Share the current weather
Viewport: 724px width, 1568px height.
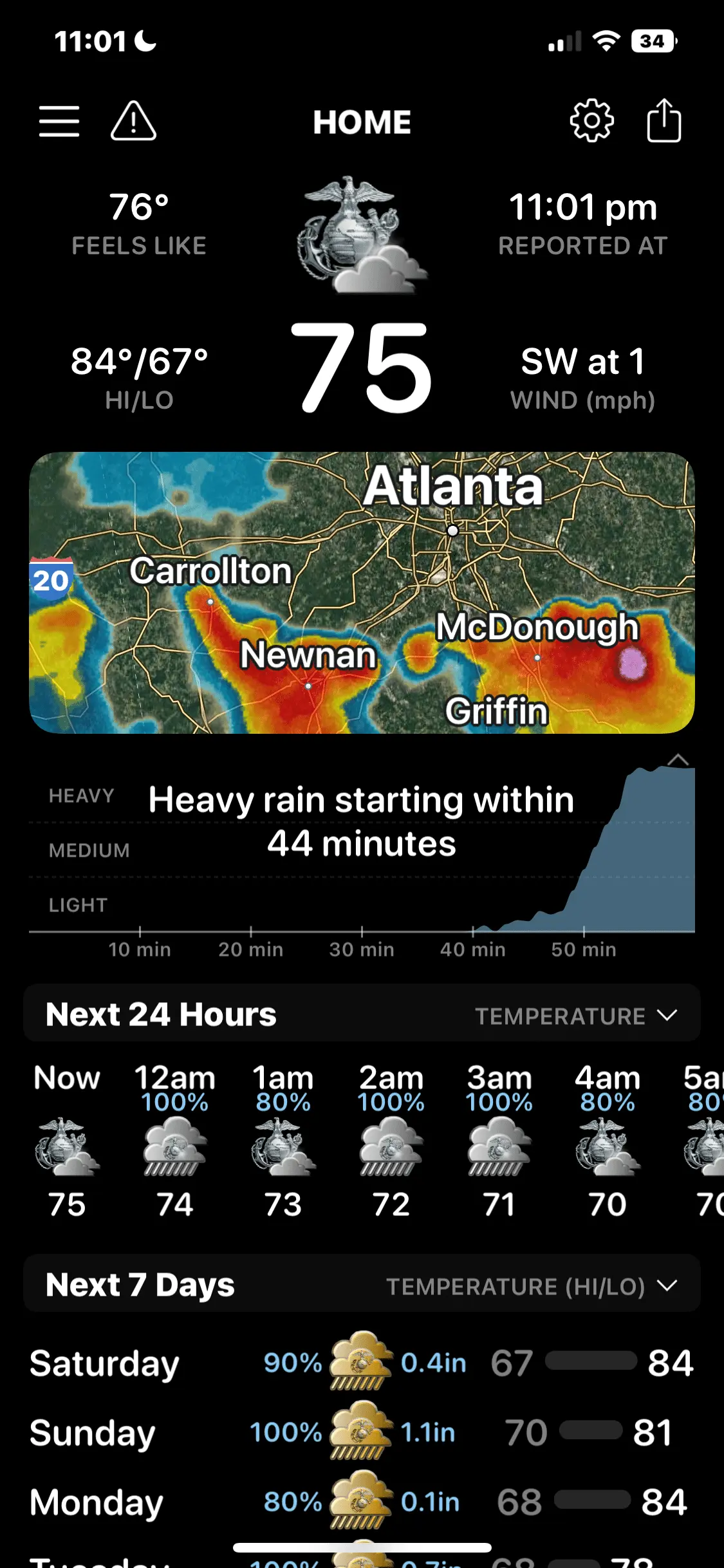click(664, 121)
